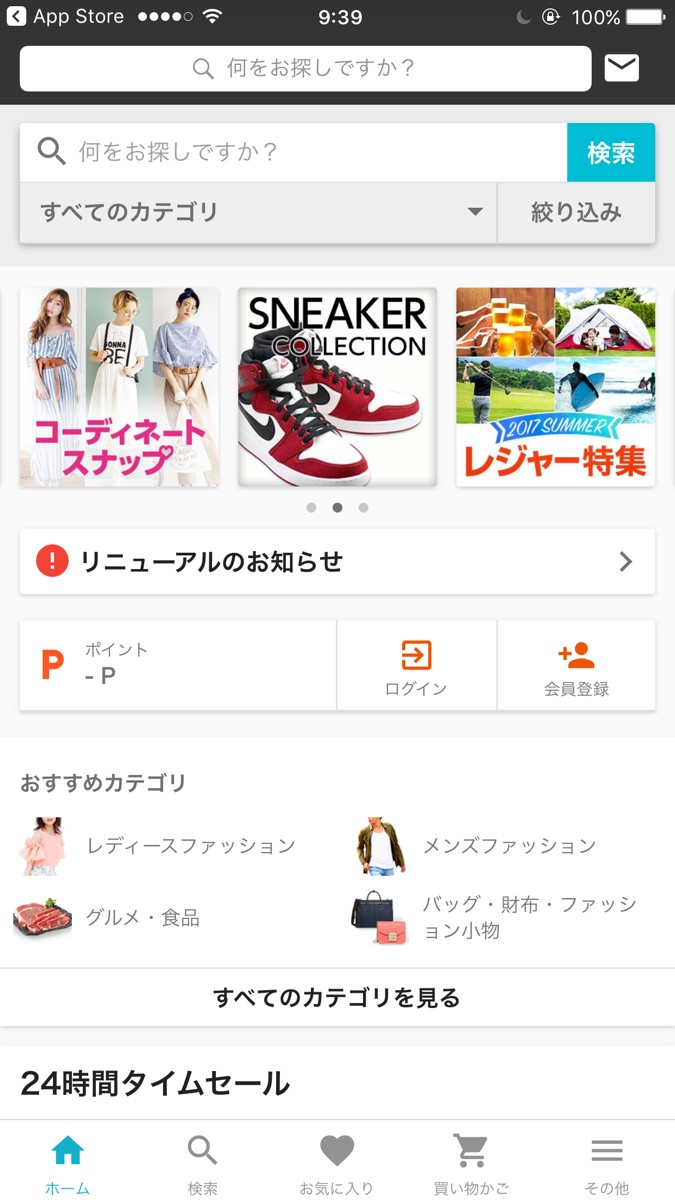Expand the すべてのカテゴリ dropdown
Viewport: 675px width, 1200px height.
[258, 212]
